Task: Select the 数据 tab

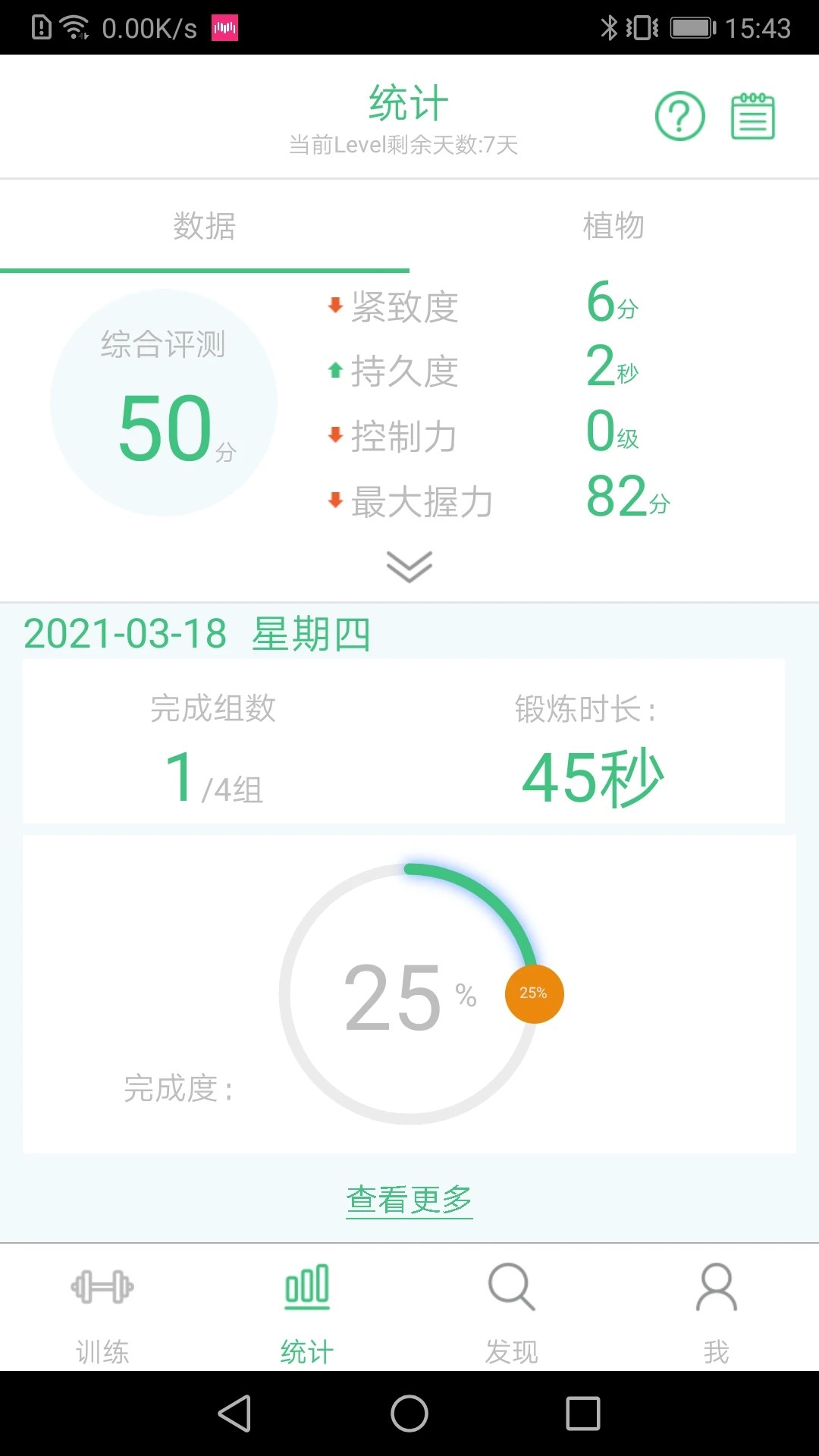Action: coord(205,224)
